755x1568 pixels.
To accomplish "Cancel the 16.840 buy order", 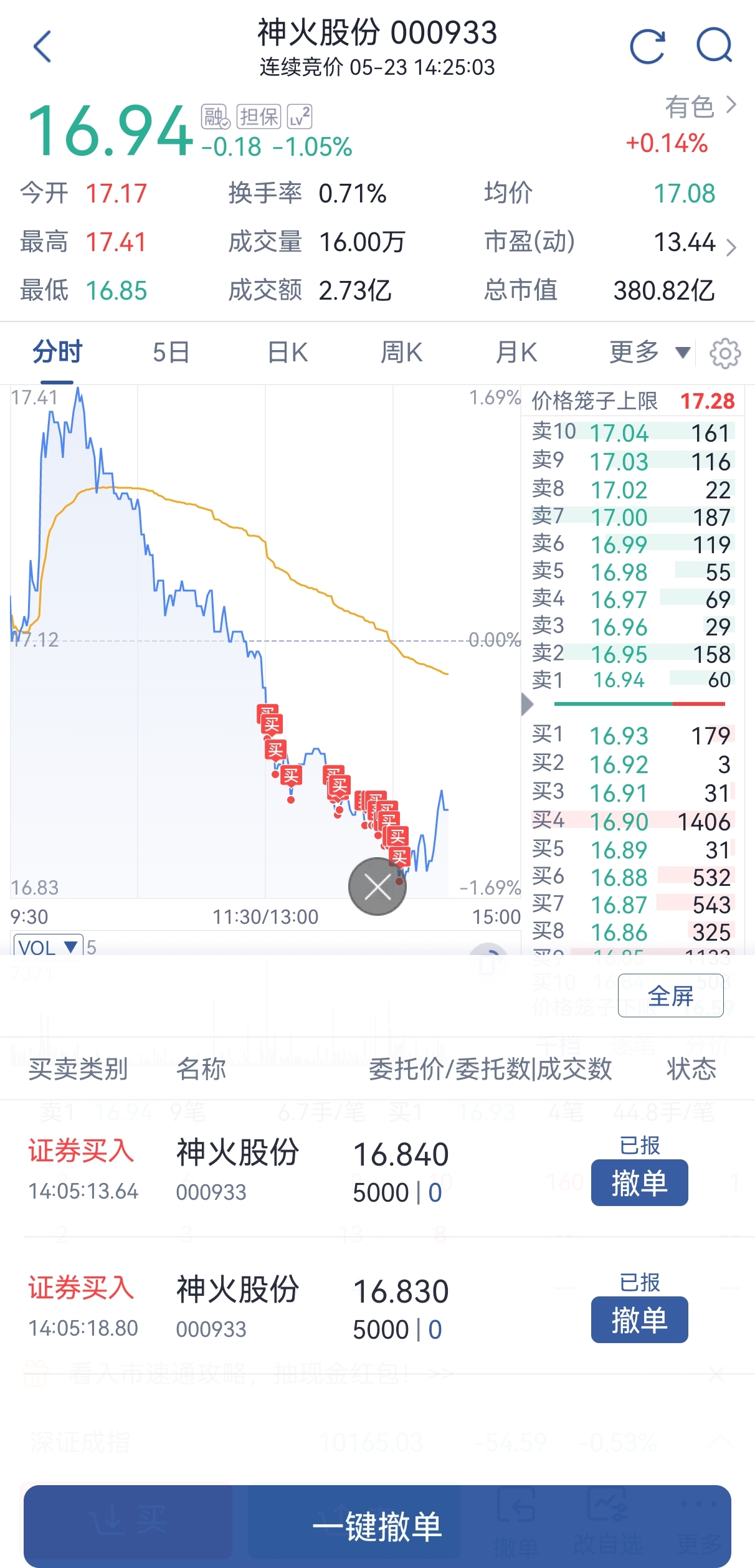I will 640,1182.
